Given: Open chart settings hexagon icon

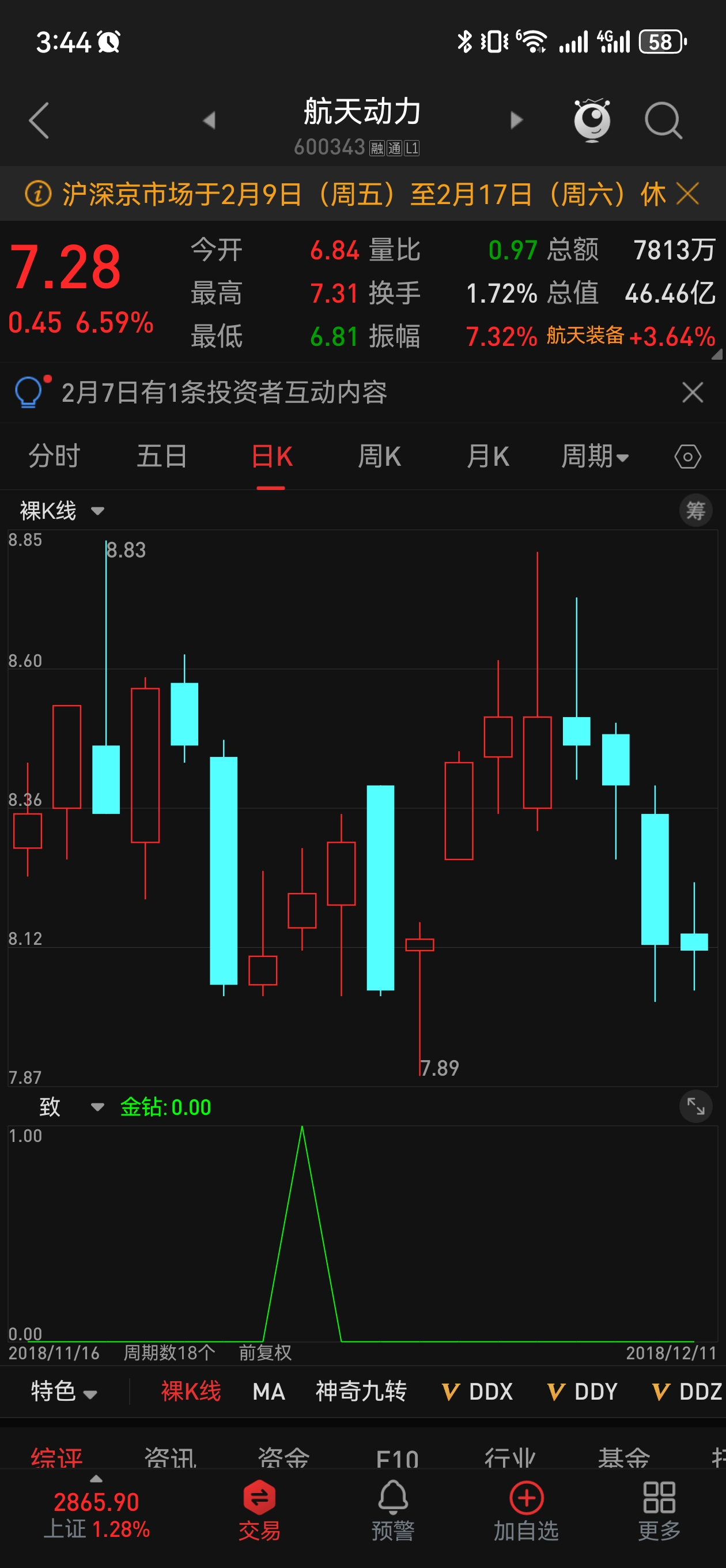Looking at the screenshot, I should [x=687, y=457].
